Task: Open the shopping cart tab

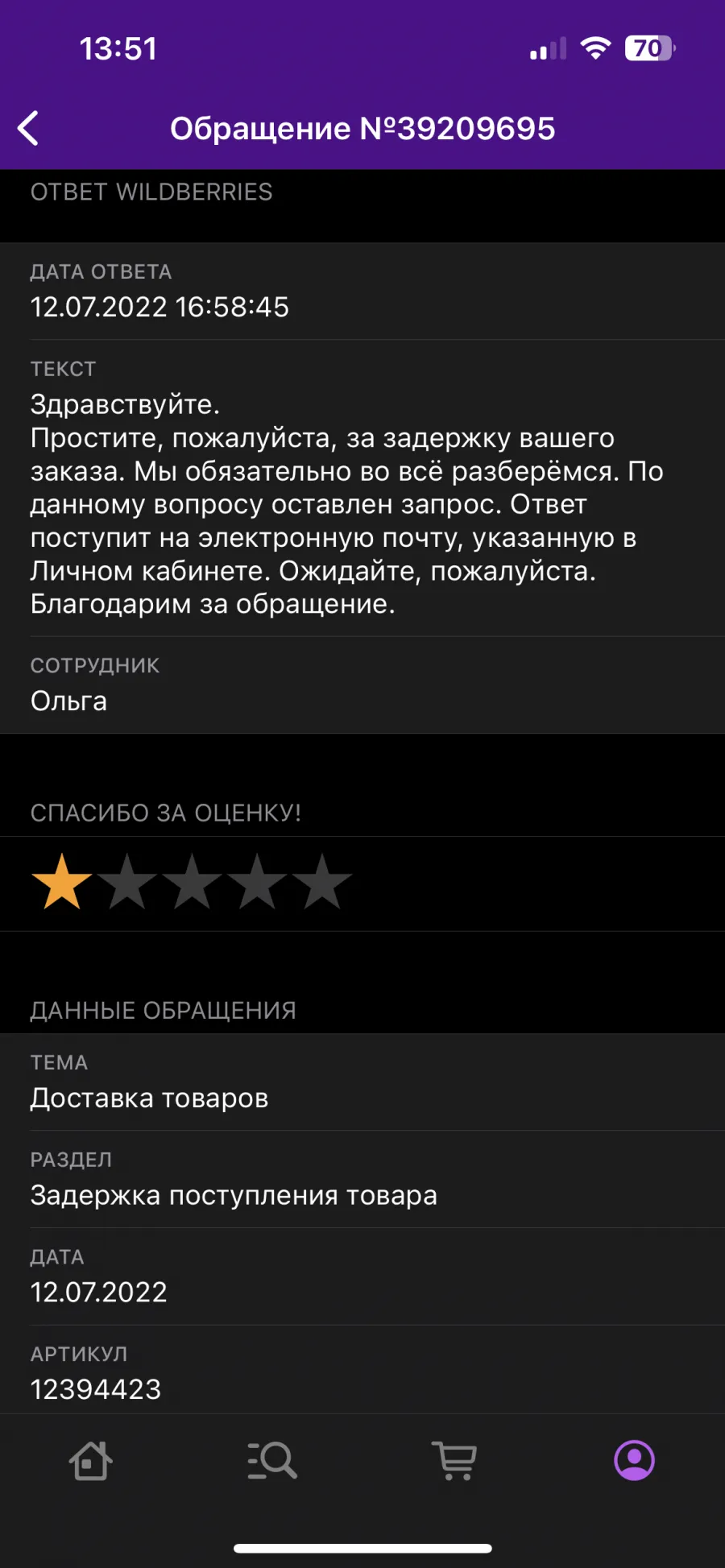Action: [x=454, y=1460]
